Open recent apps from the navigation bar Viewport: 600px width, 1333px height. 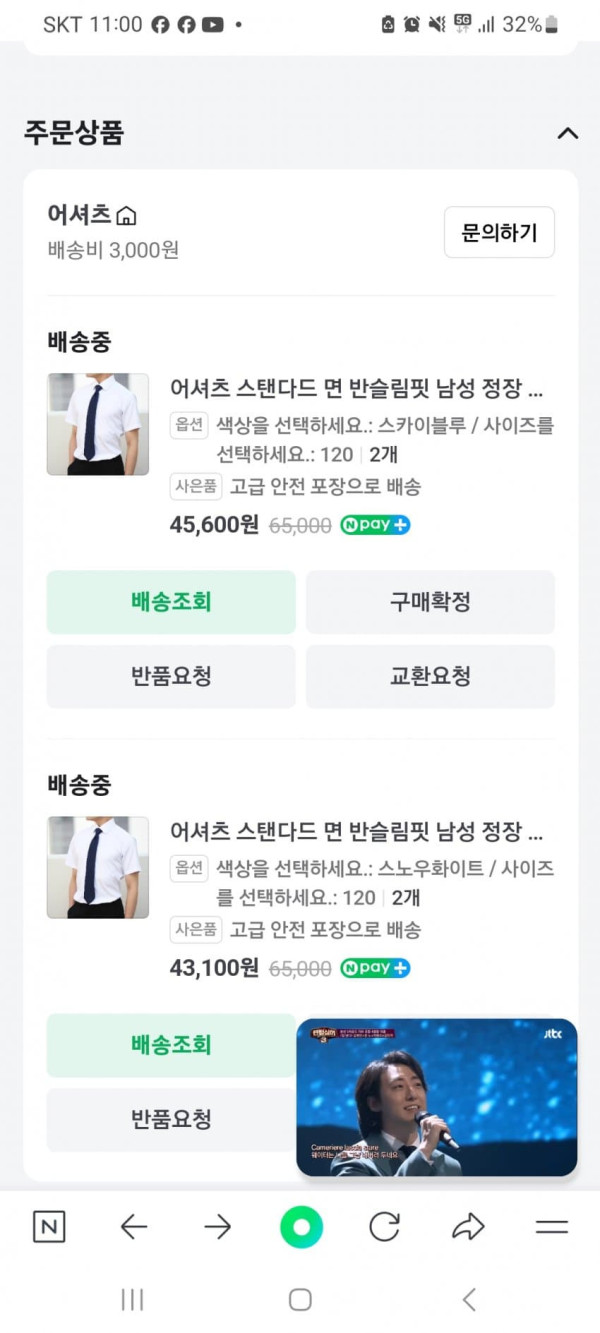coord(132,1299)
